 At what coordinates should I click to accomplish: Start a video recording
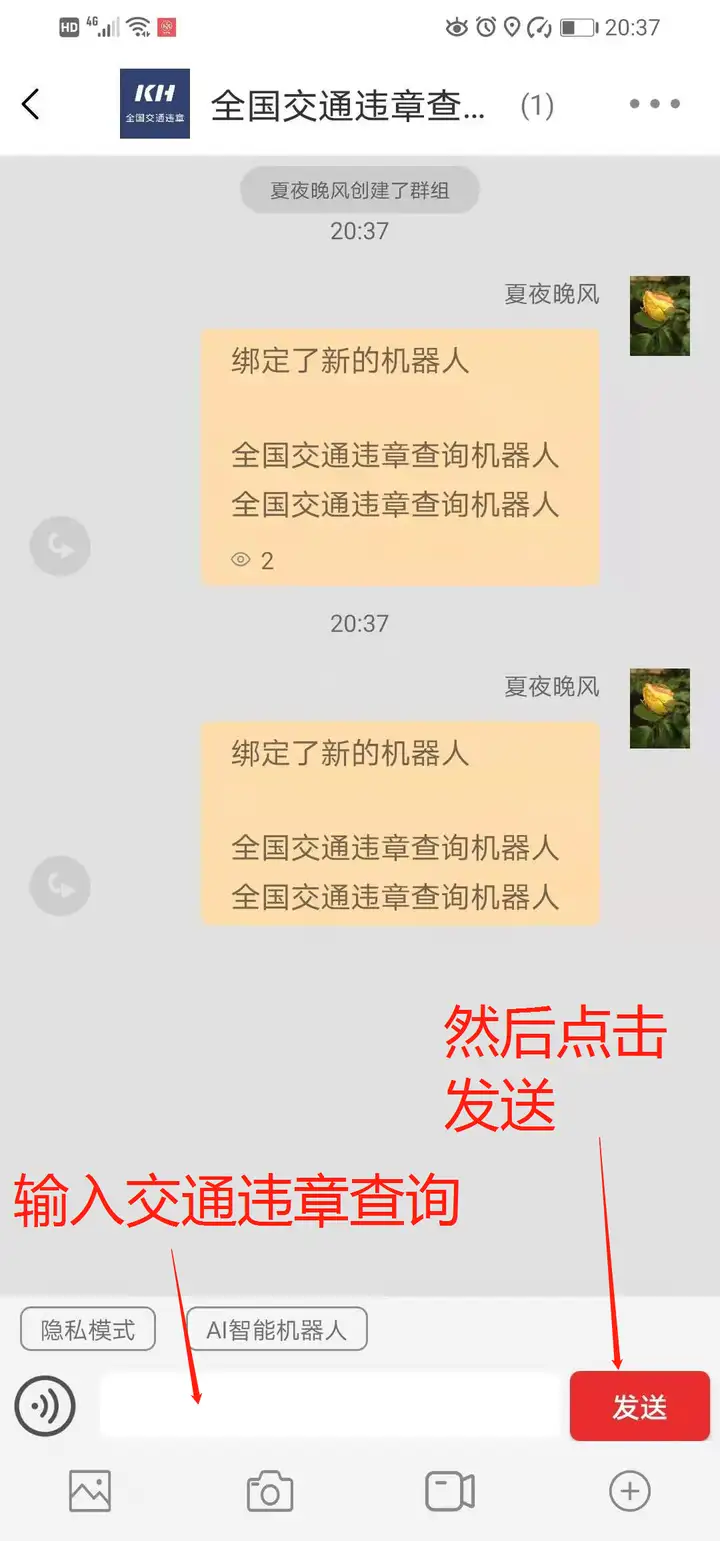[x=450, y=1491]
